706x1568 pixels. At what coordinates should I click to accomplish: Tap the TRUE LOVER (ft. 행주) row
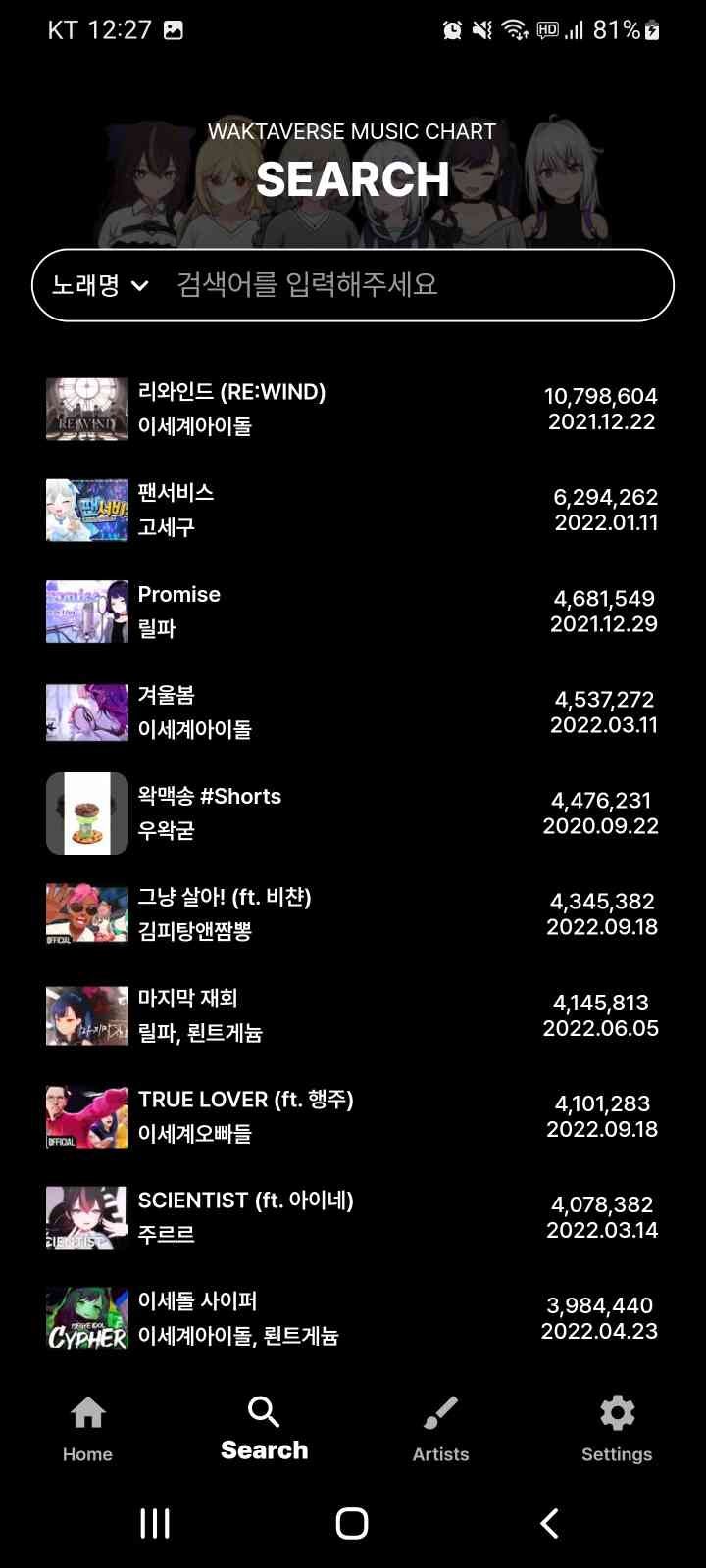351,1115
